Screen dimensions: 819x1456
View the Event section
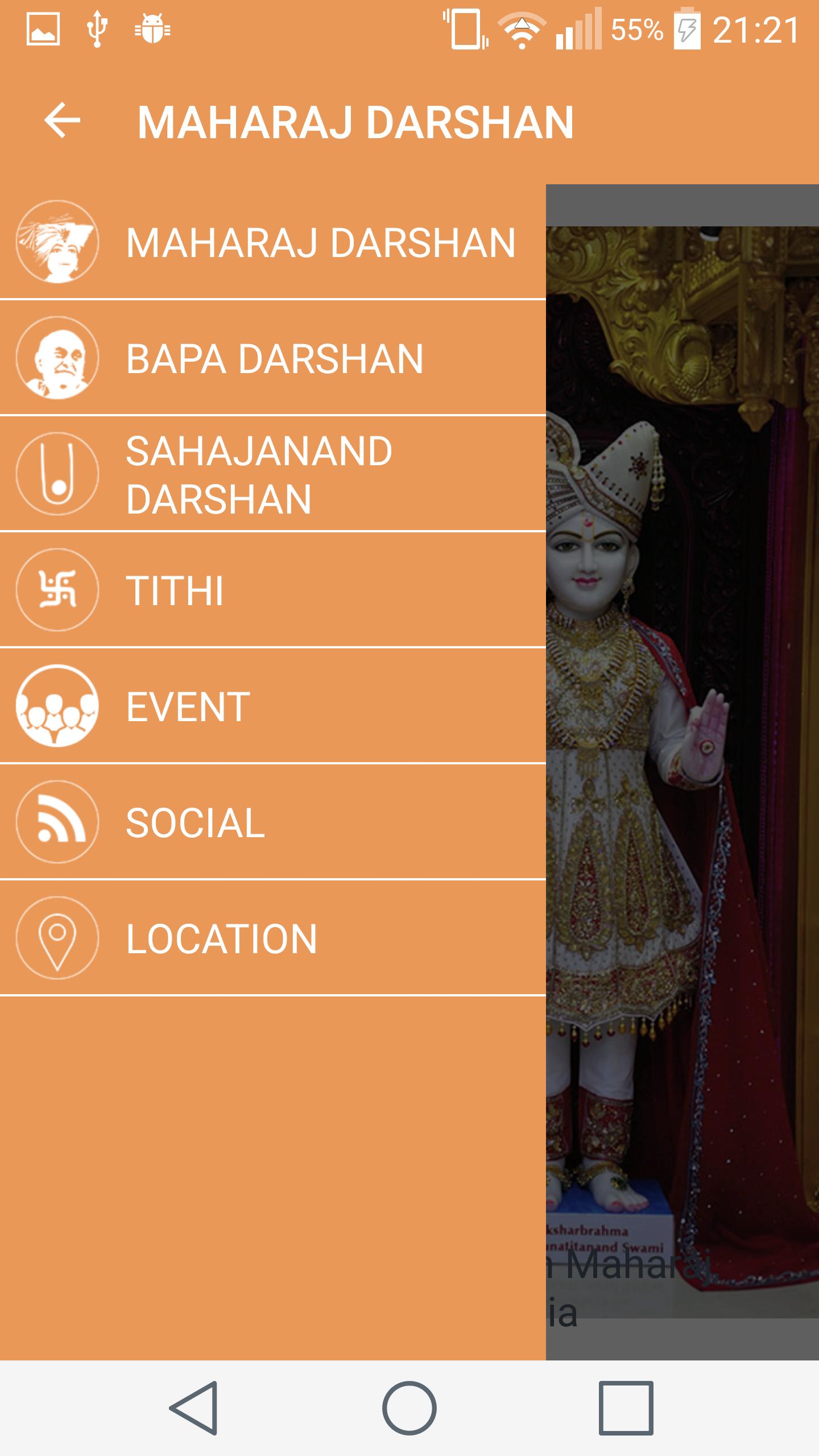(x=273, y=707)
